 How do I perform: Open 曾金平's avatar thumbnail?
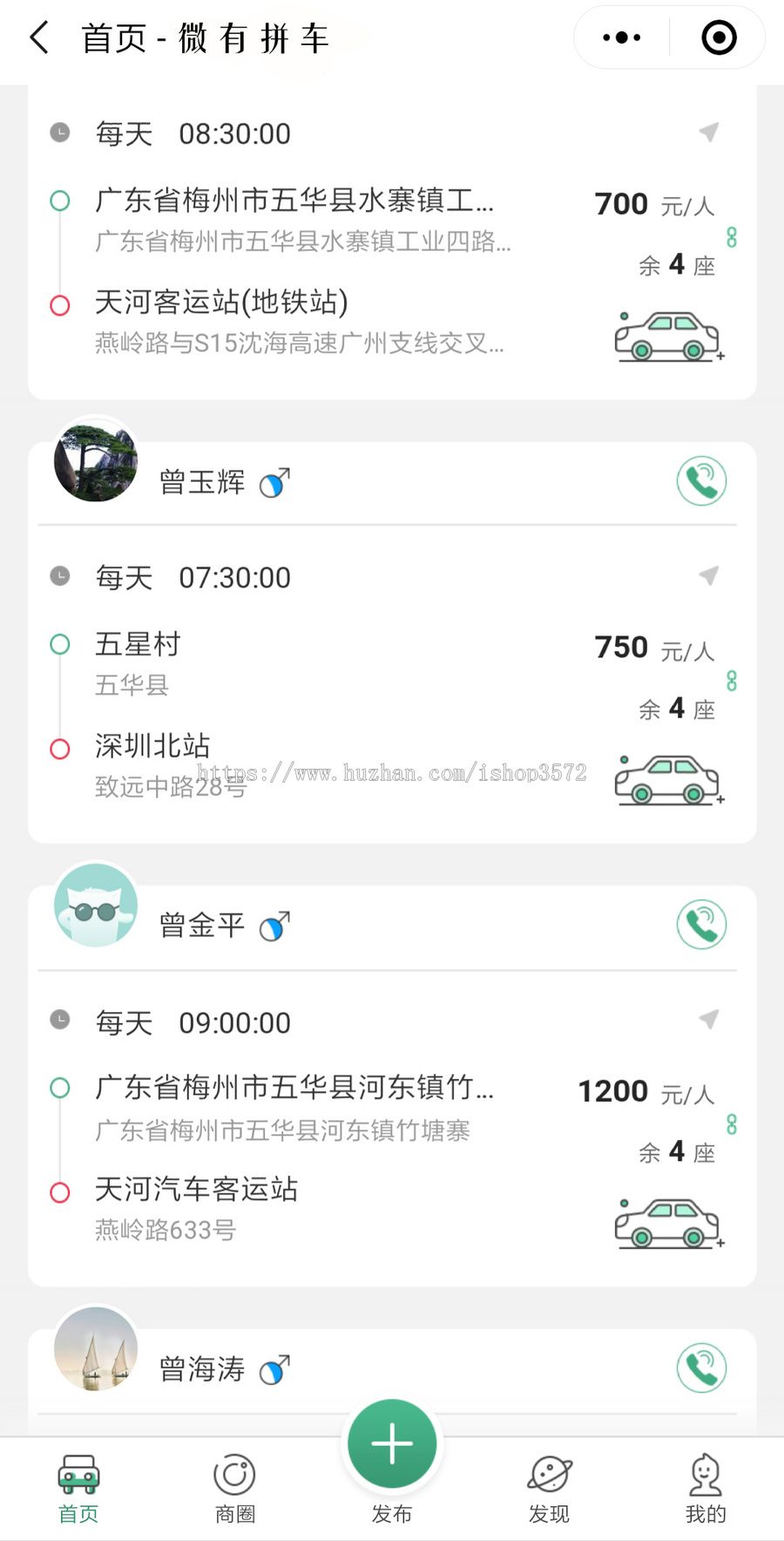(x=95, y=906)
